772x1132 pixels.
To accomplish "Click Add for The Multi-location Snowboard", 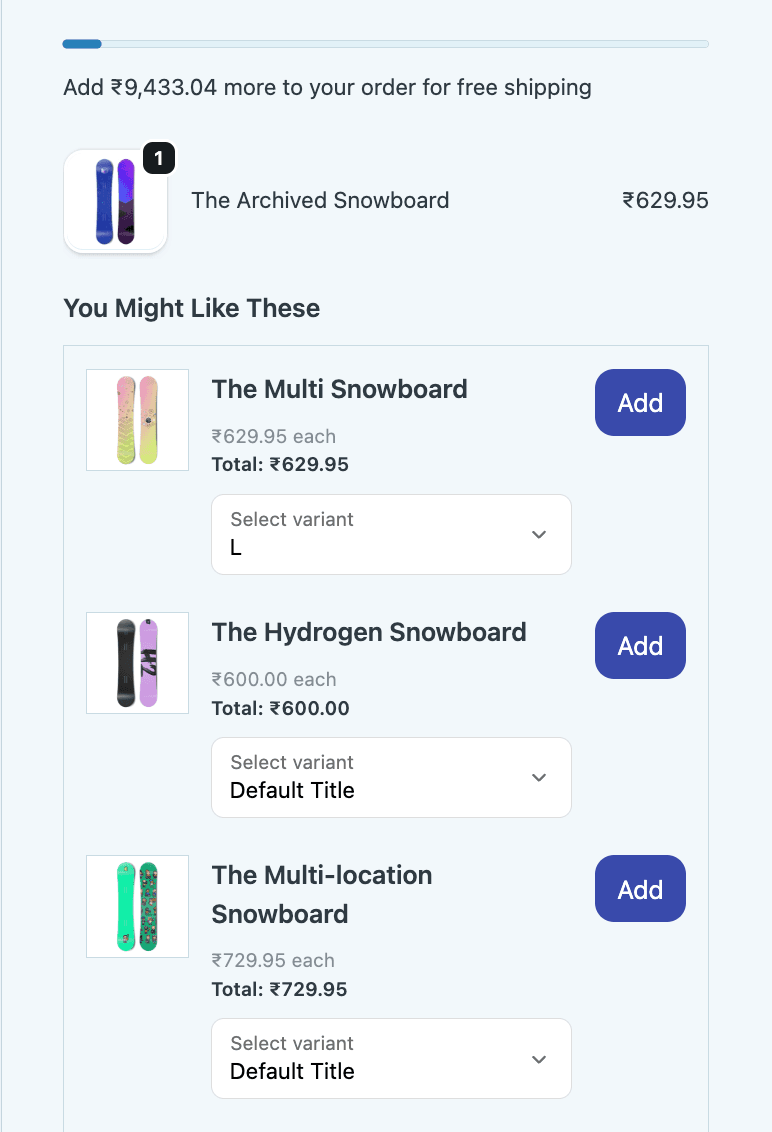I will pyautogui.click(x=640, y=888).
